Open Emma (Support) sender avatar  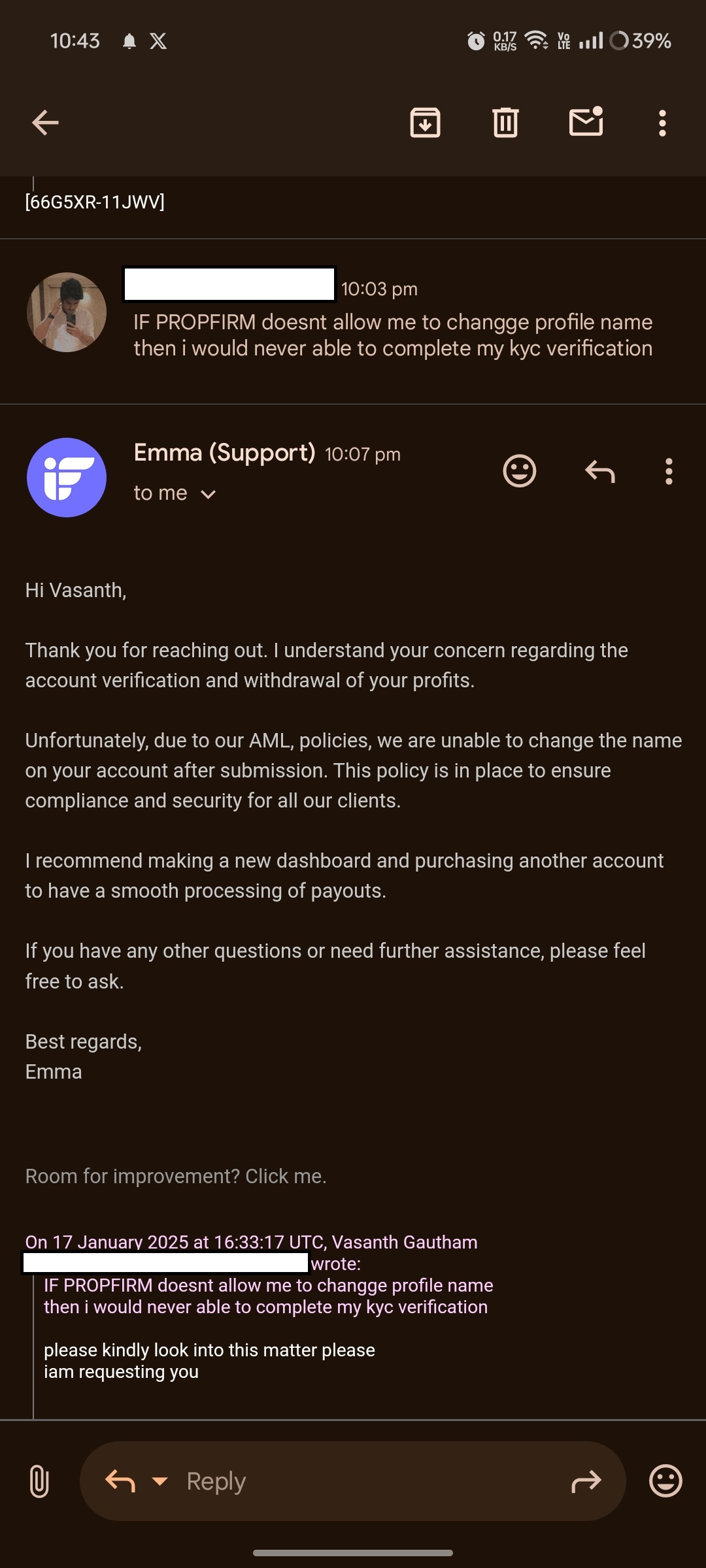pos(67,478)
